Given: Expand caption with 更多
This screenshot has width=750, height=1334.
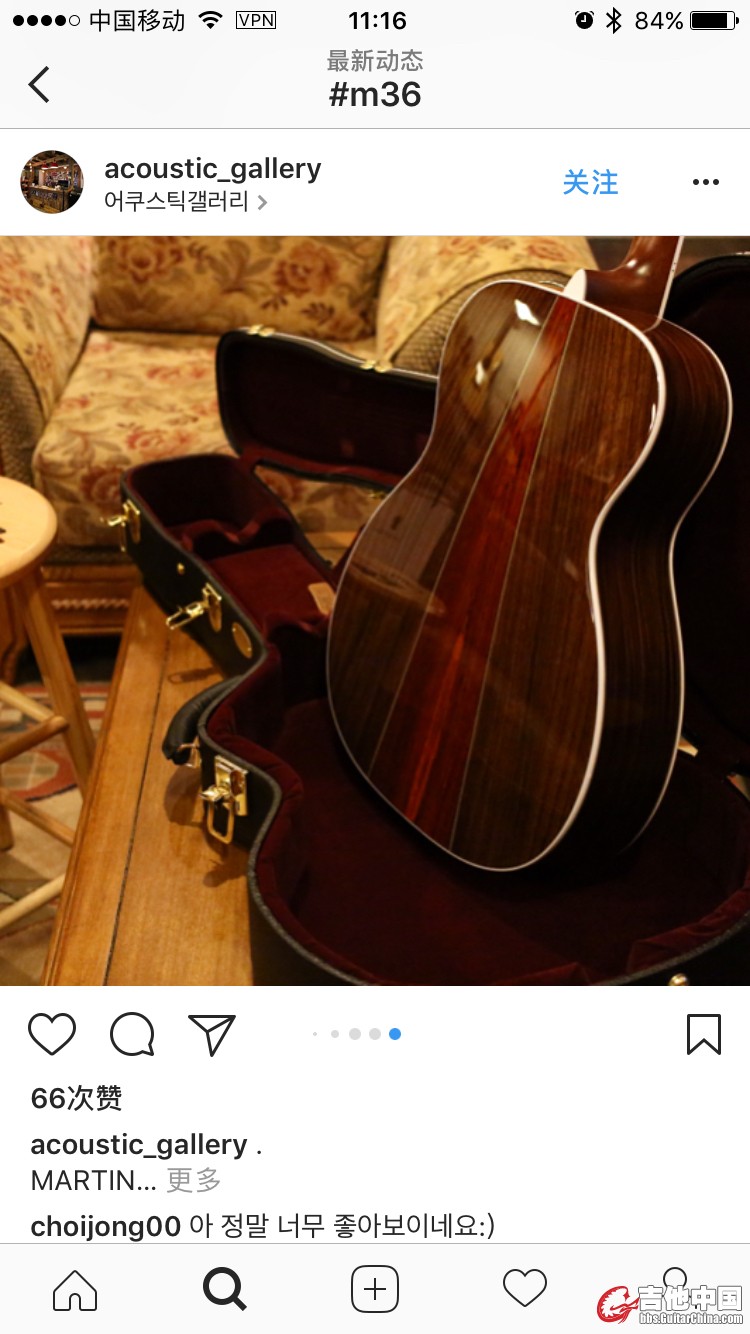Looking at the screenshot, I should [193, 1180].
